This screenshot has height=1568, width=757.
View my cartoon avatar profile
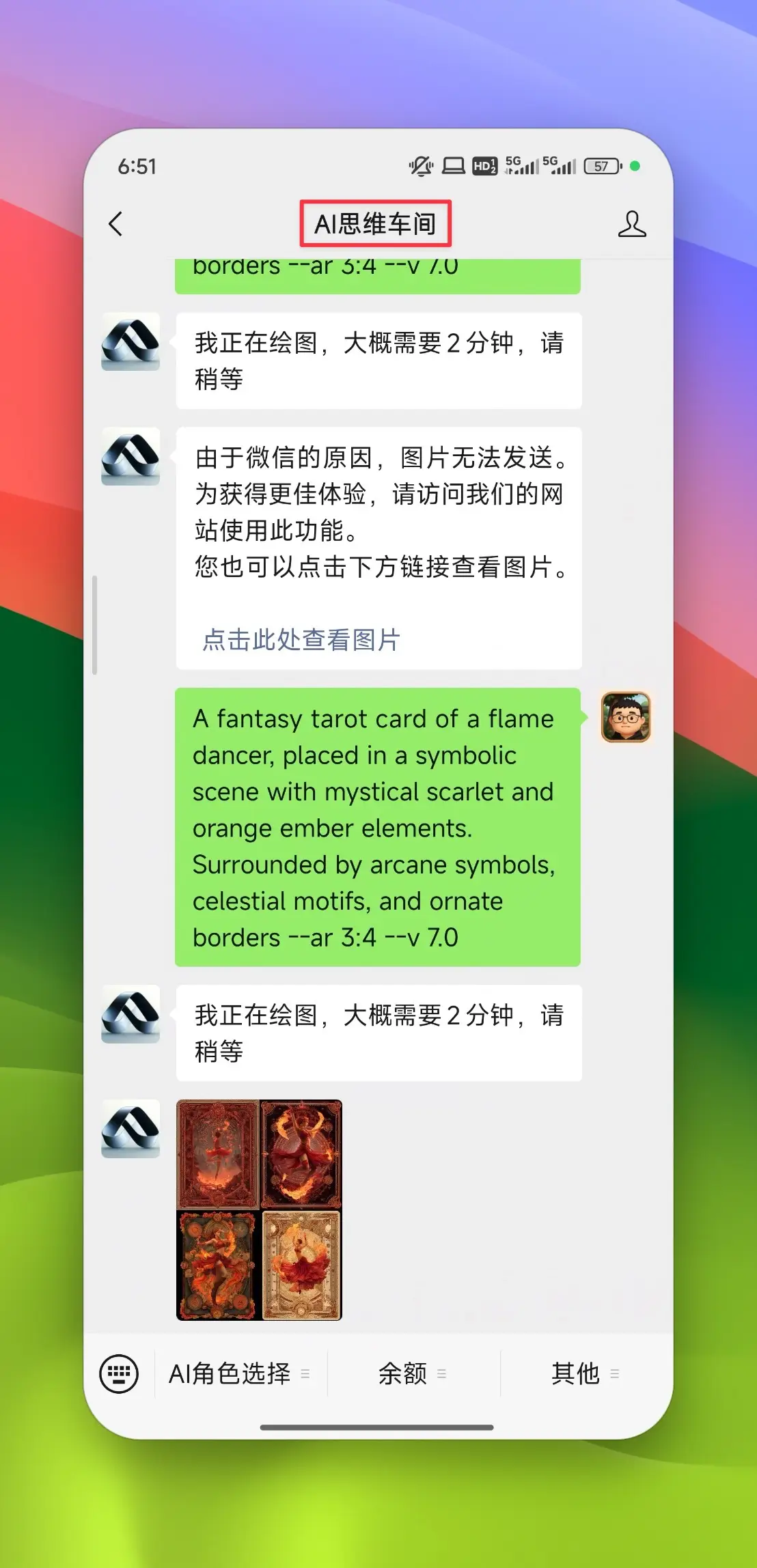[626, 717]
